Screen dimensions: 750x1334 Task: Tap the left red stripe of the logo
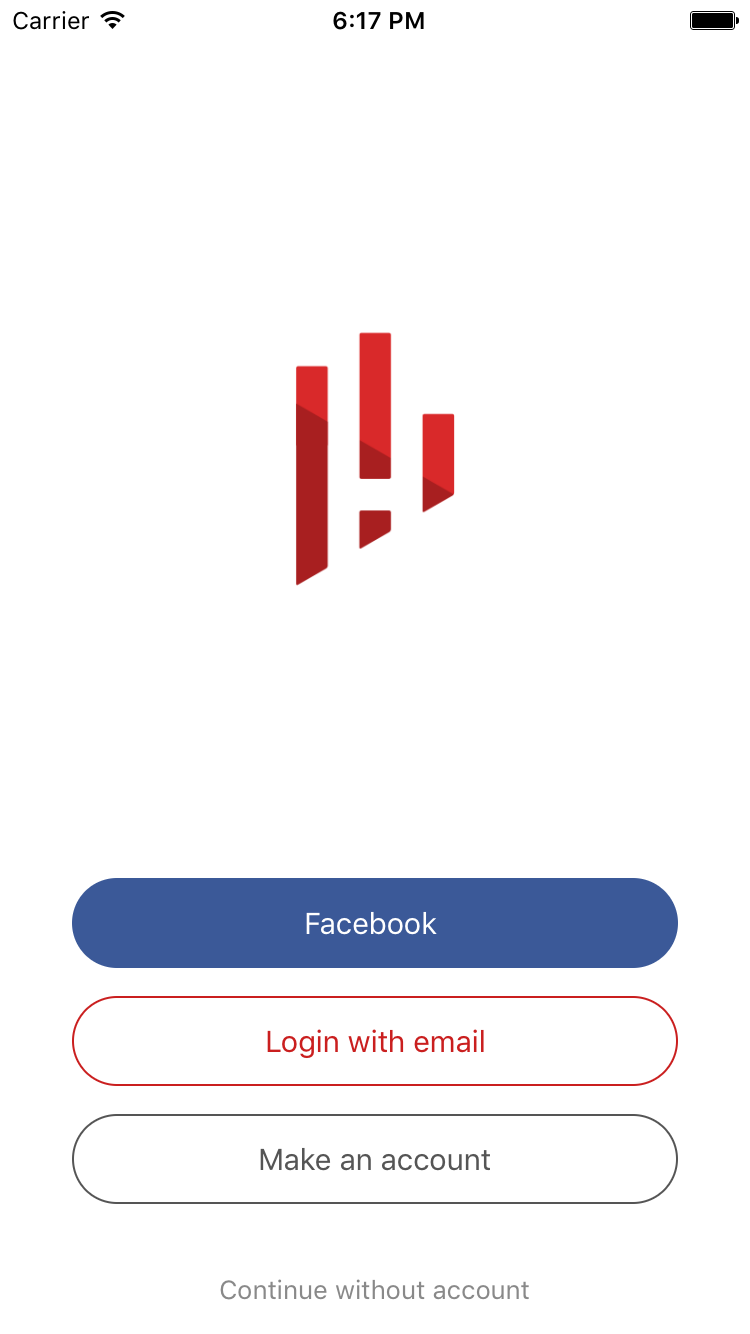pyautogui.click(x=311, y=475)
